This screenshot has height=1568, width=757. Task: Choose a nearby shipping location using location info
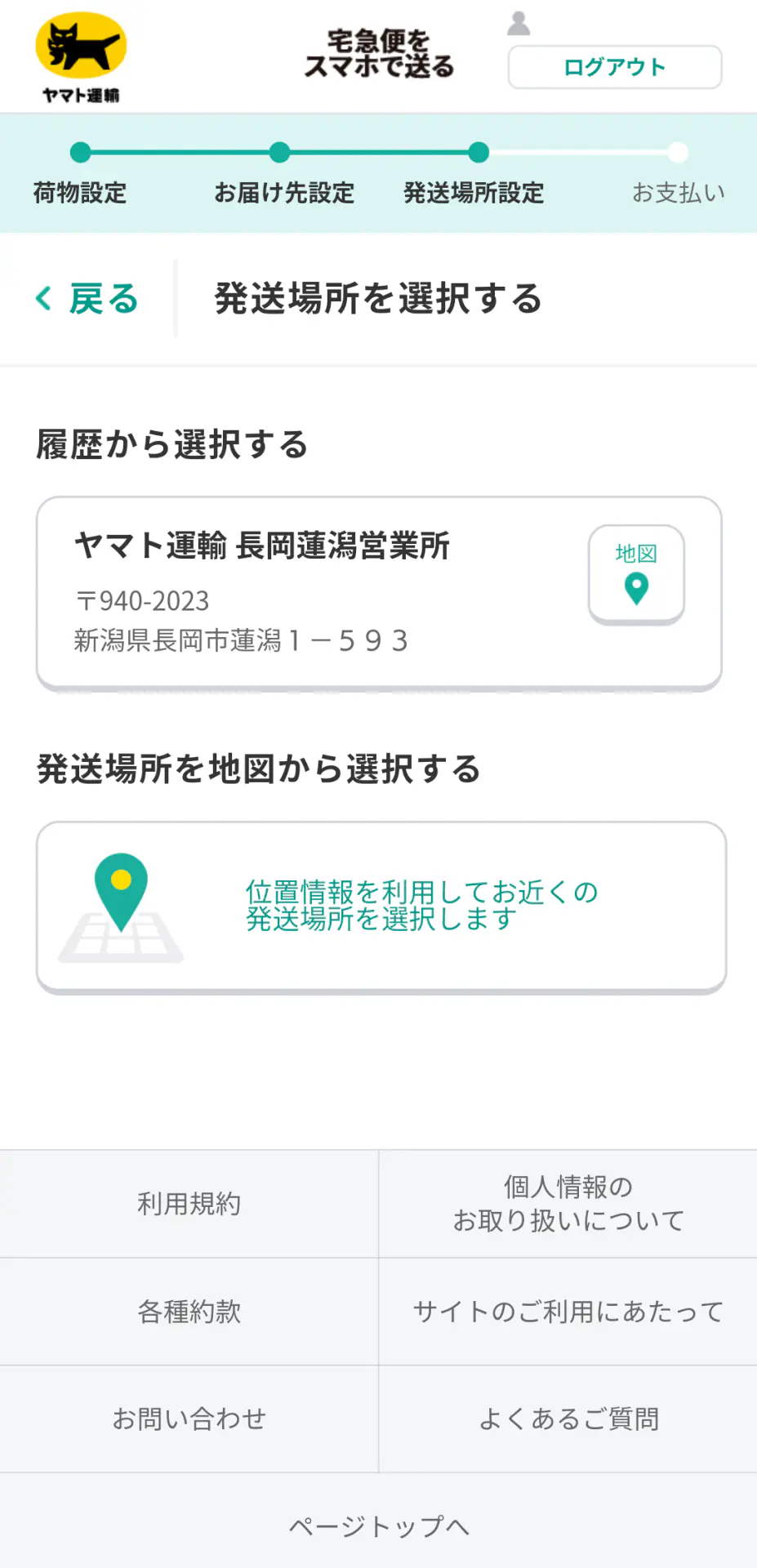381,907
